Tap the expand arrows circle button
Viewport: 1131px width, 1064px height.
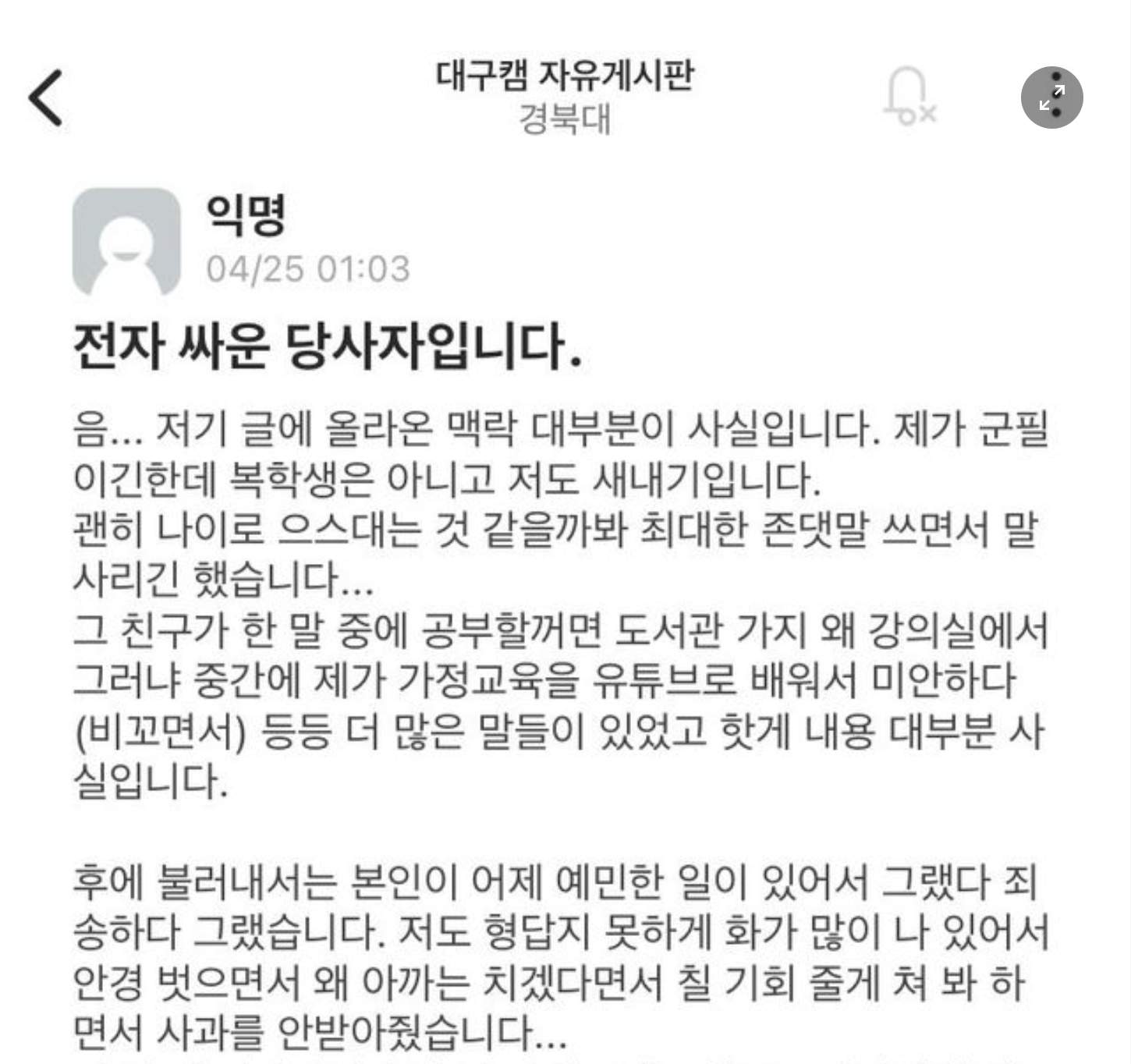point(1051,98)
